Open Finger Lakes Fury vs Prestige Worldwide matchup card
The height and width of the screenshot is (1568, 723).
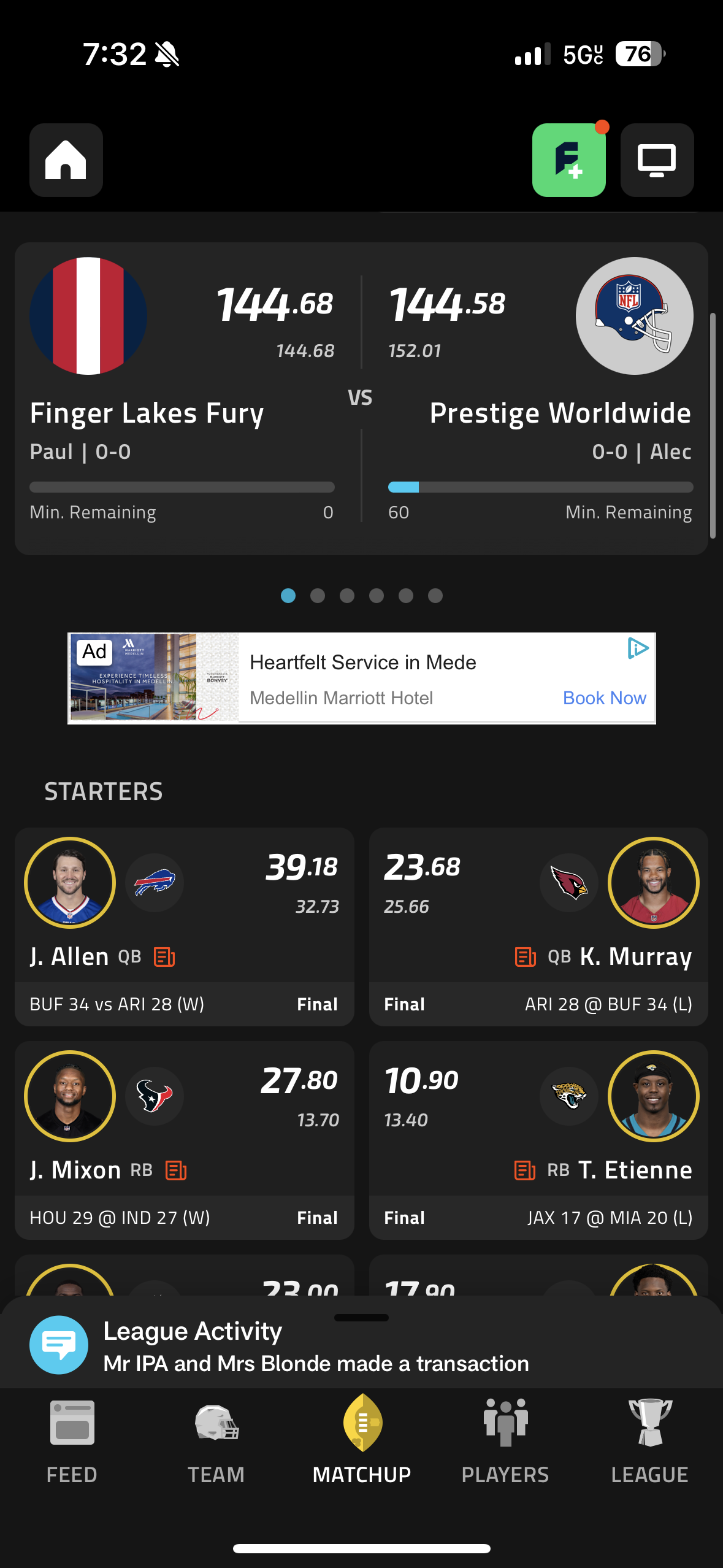pos(361,399)
